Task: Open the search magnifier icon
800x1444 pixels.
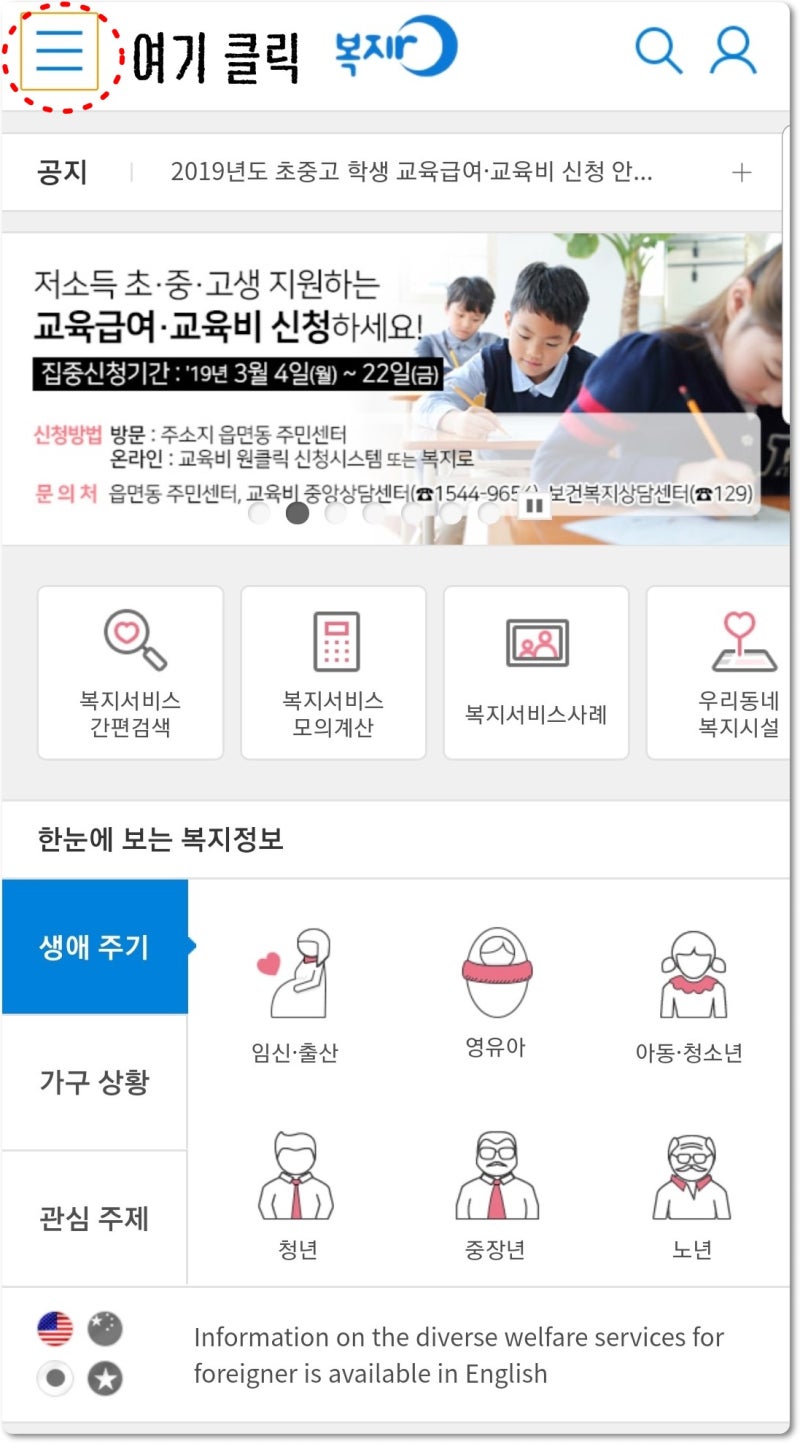Action: [658, 49]
